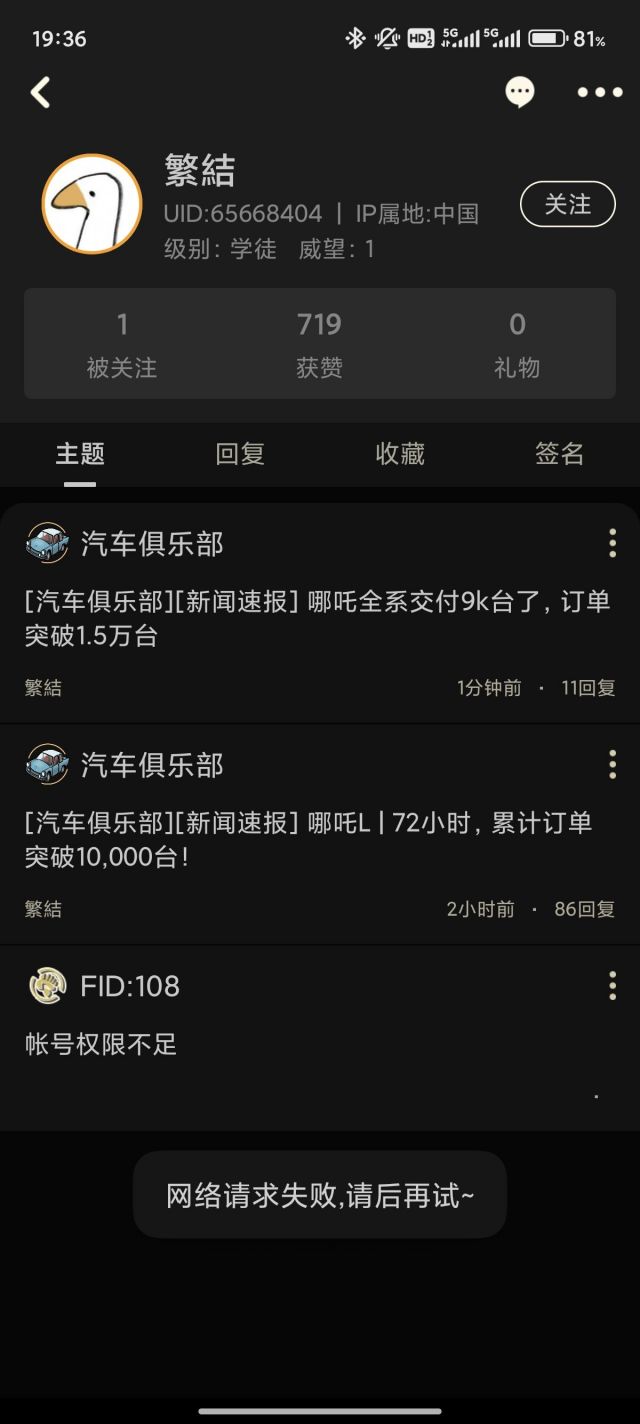Select the 主题 tab
This screenshot has height=1424, width=640.
tap(80, 454)
